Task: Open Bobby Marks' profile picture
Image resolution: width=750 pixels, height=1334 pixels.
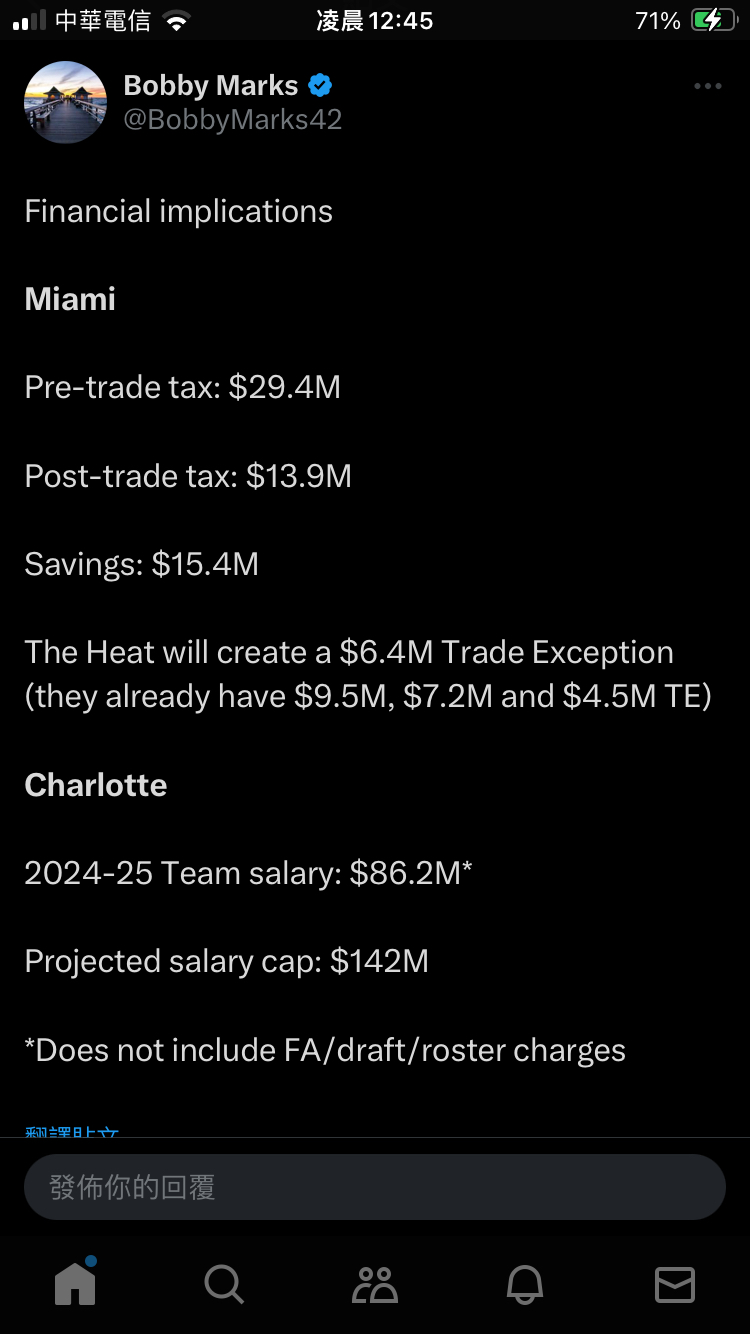Action: [65, 103]
